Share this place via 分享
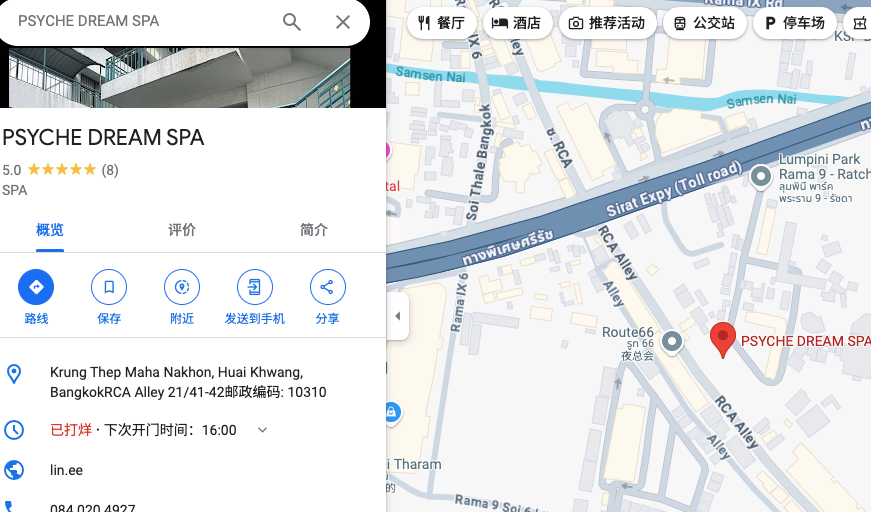871x512 pixels. (327, 288)
